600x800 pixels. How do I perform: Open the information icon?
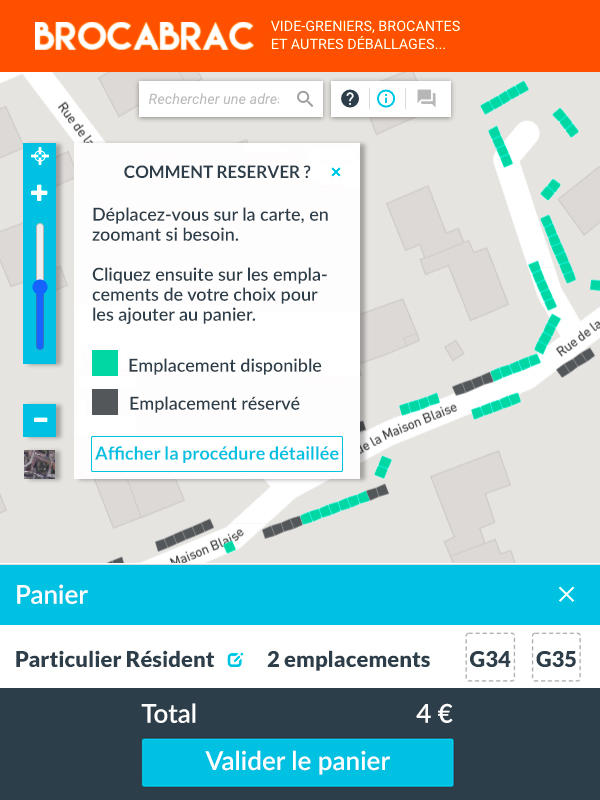386,98
